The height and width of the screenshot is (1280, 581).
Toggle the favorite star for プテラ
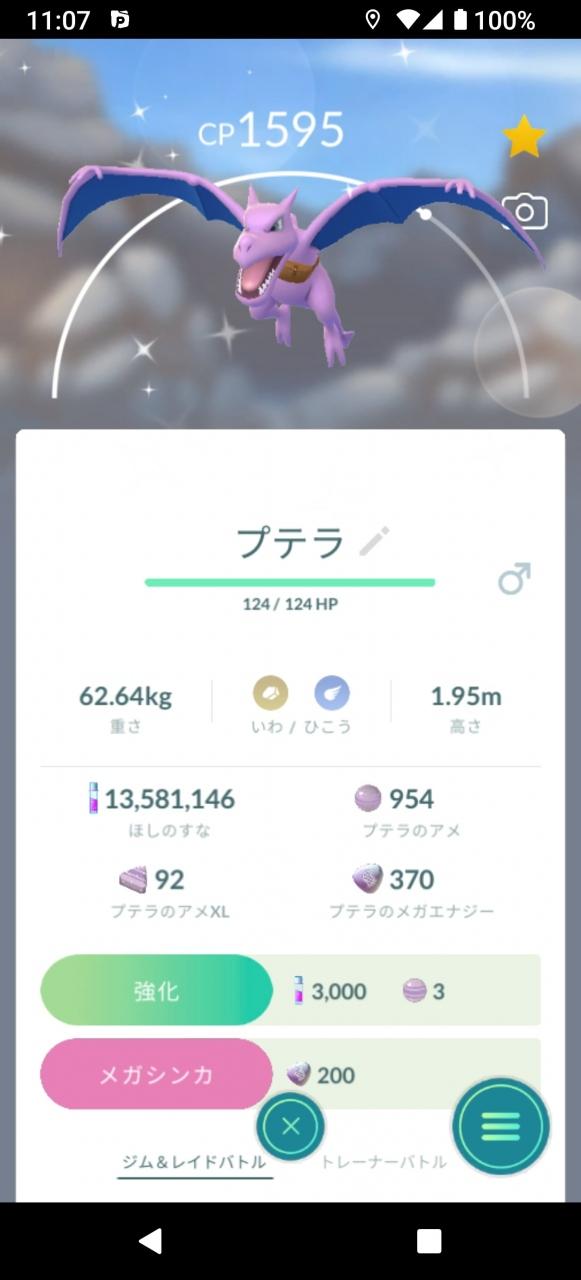click(x=524, y=136)
